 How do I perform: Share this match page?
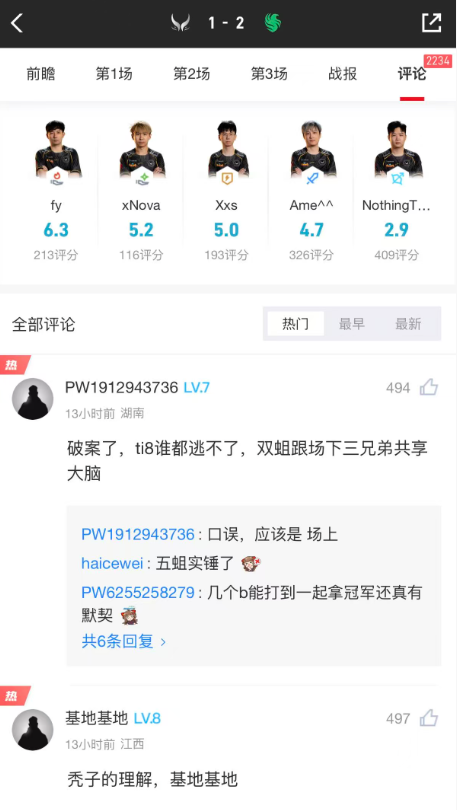point(431,23)
